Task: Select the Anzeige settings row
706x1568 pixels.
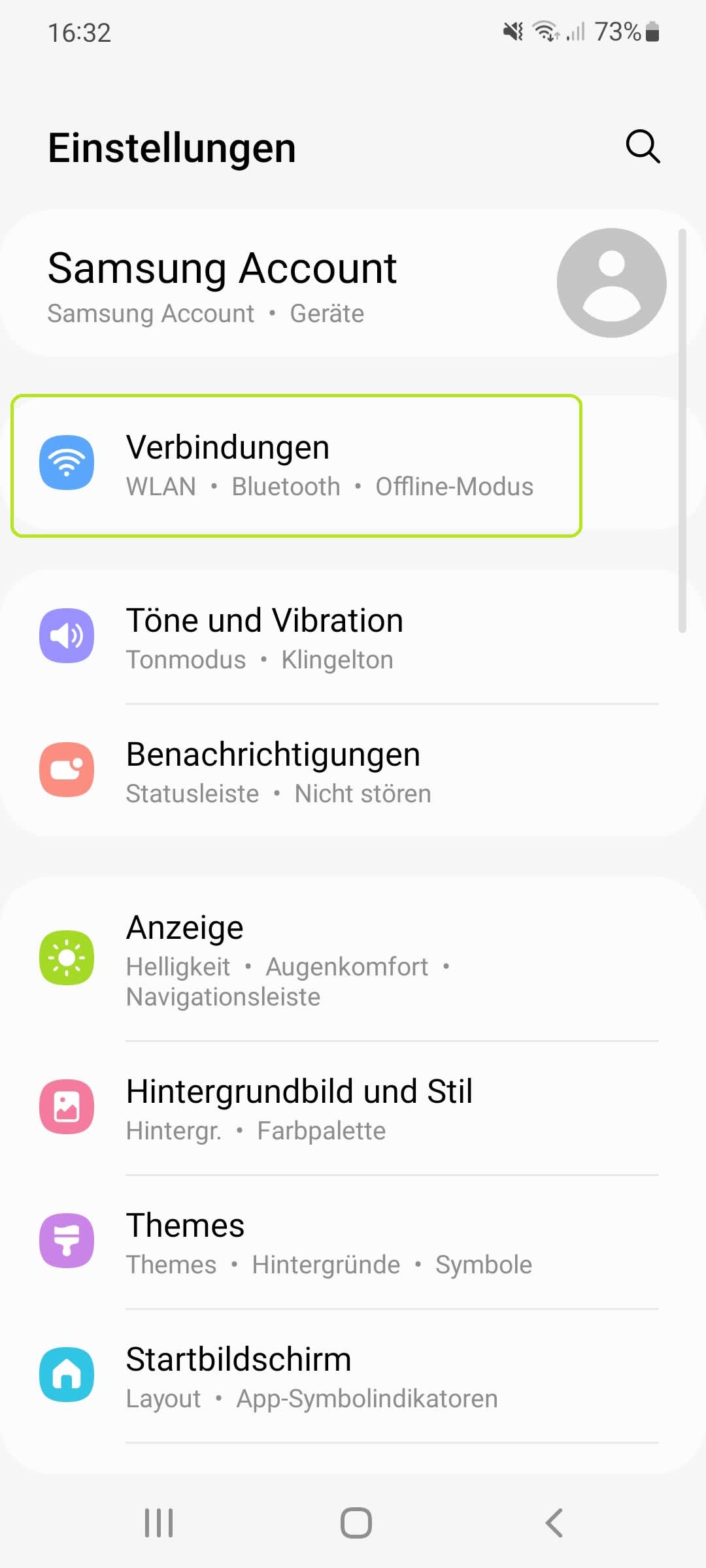Action: click(353, 959)
